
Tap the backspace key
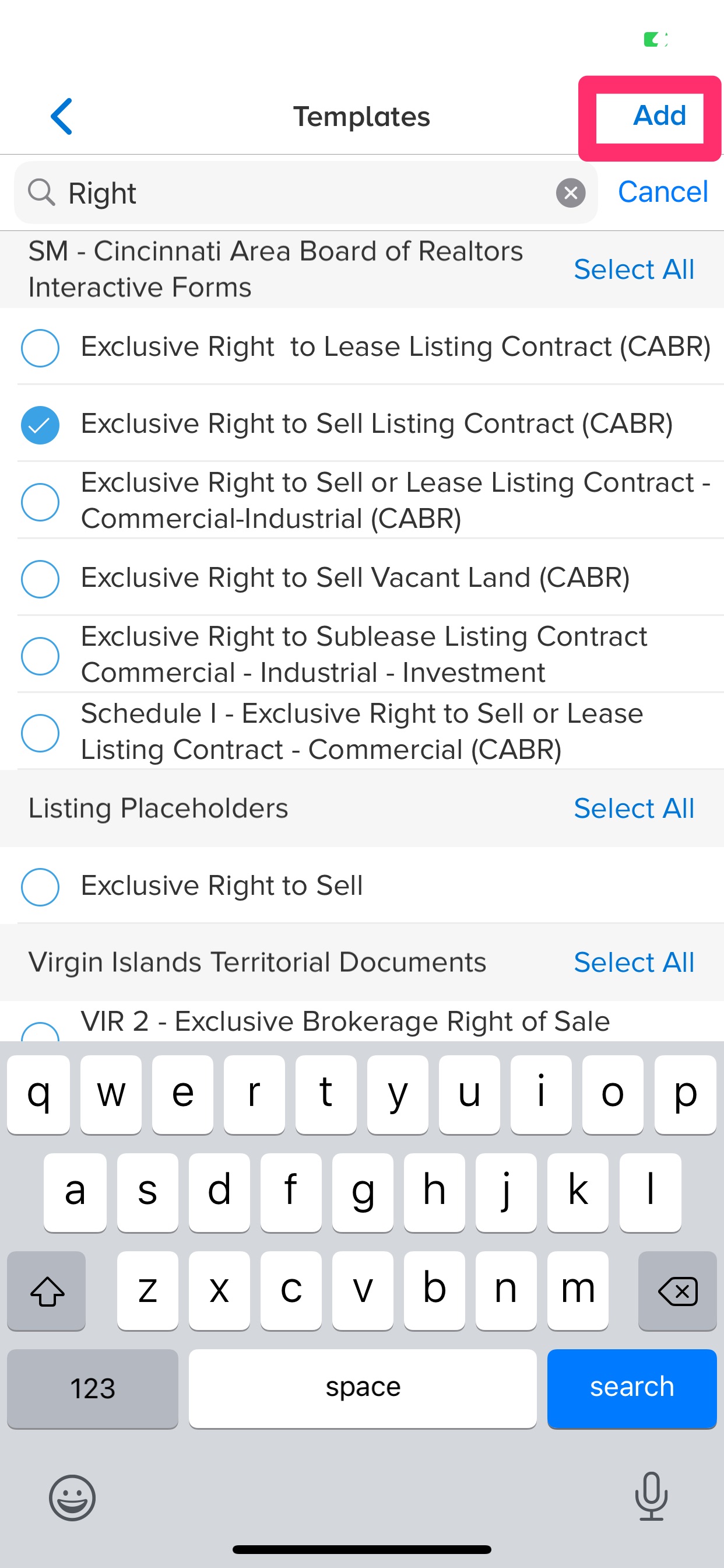click(x=677, y=1291)
